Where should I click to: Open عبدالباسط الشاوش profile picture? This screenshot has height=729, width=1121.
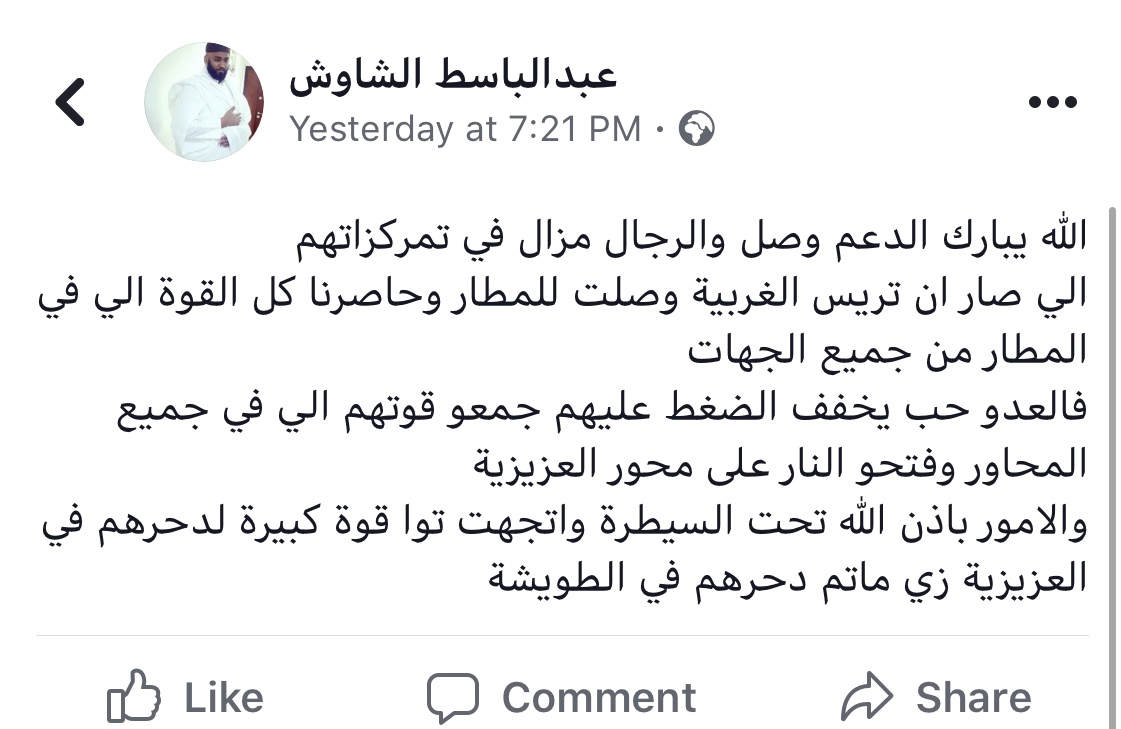204,102
